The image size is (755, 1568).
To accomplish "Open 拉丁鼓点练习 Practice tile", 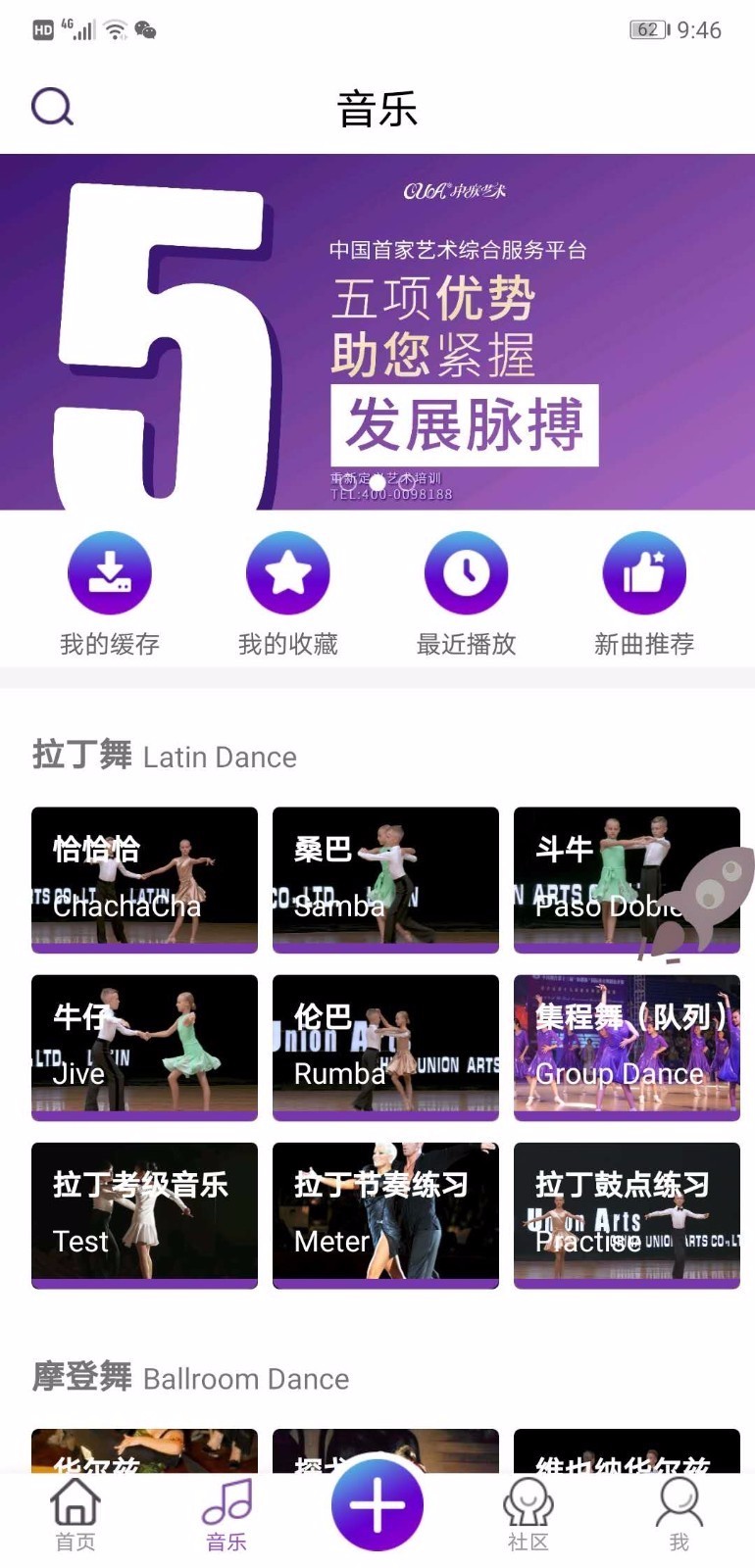I will 627,1214.
